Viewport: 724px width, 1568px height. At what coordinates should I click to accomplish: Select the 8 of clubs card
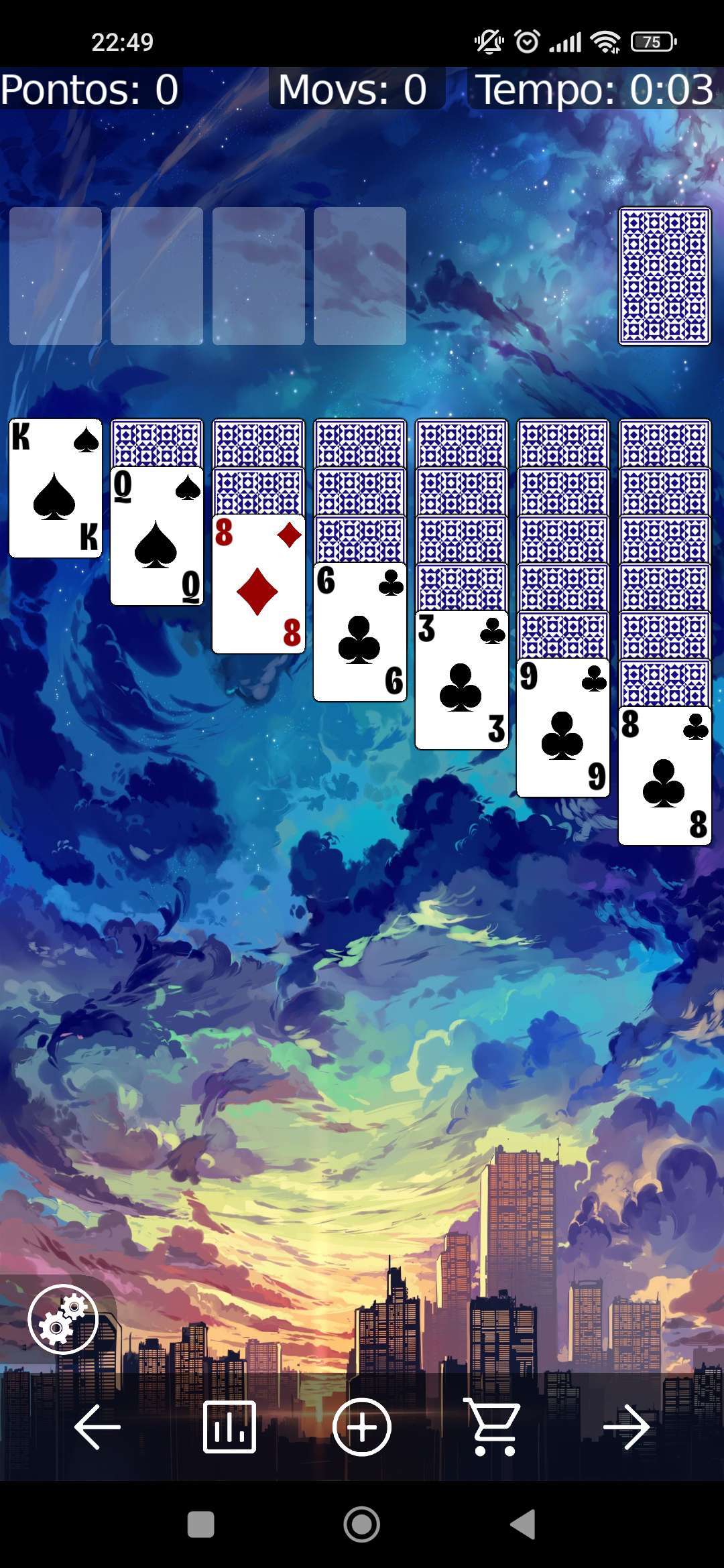pos(664,776)
